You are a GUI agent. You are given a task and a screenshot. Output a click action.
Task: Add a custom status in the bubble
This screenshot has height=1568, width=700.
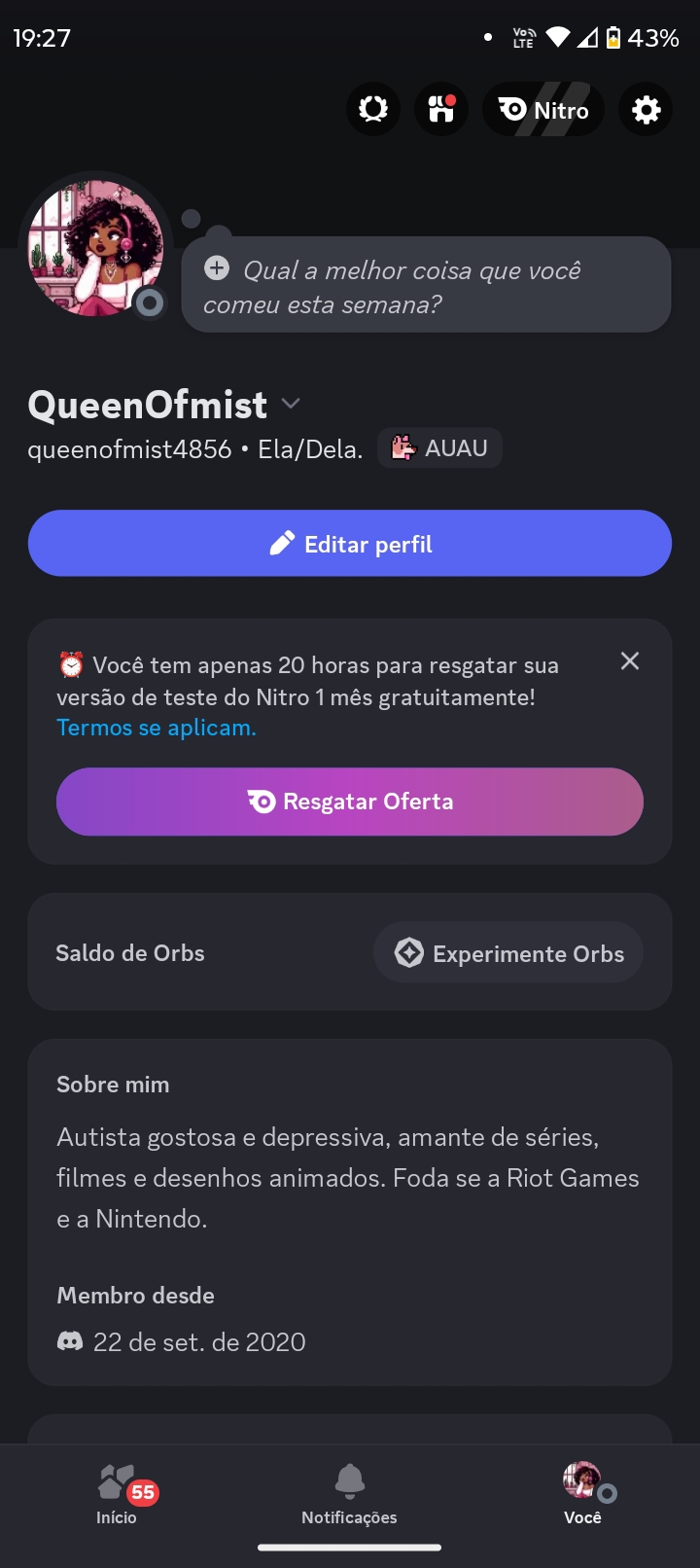pyautogui.click(x=426, y=286)
